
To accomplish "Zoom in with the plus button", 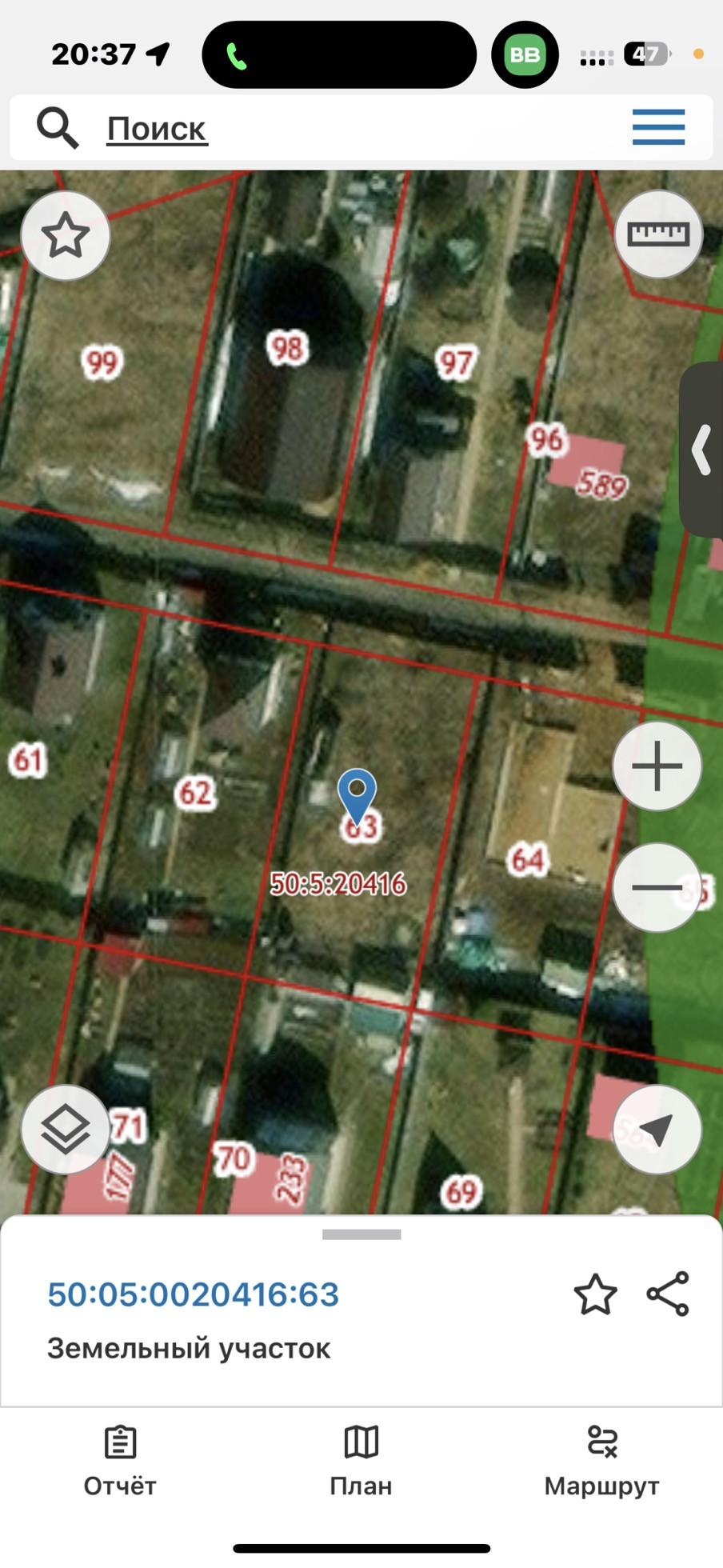I will tap(657, 766).
